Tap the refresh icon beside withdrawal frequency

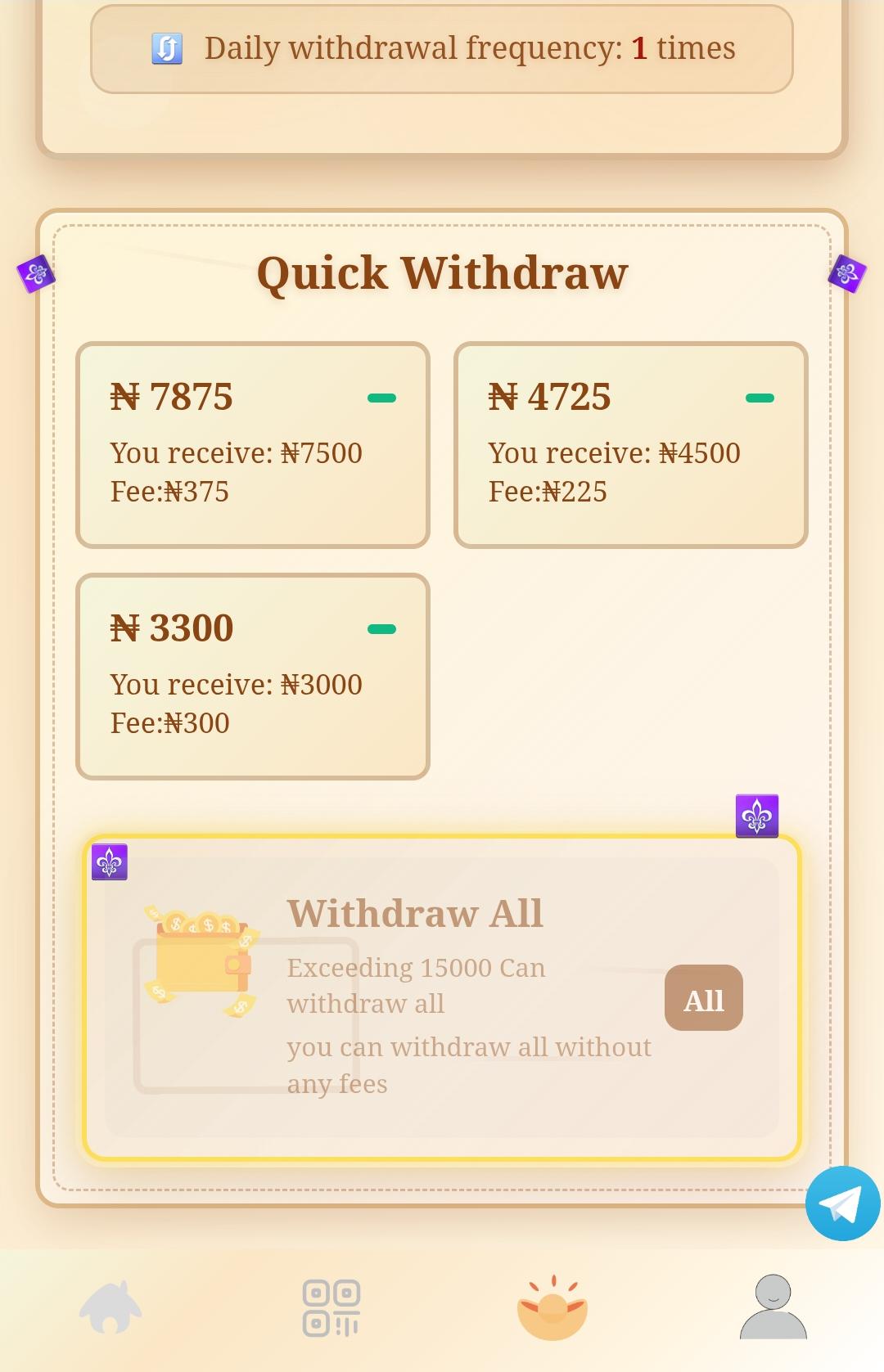click(165, 49)
